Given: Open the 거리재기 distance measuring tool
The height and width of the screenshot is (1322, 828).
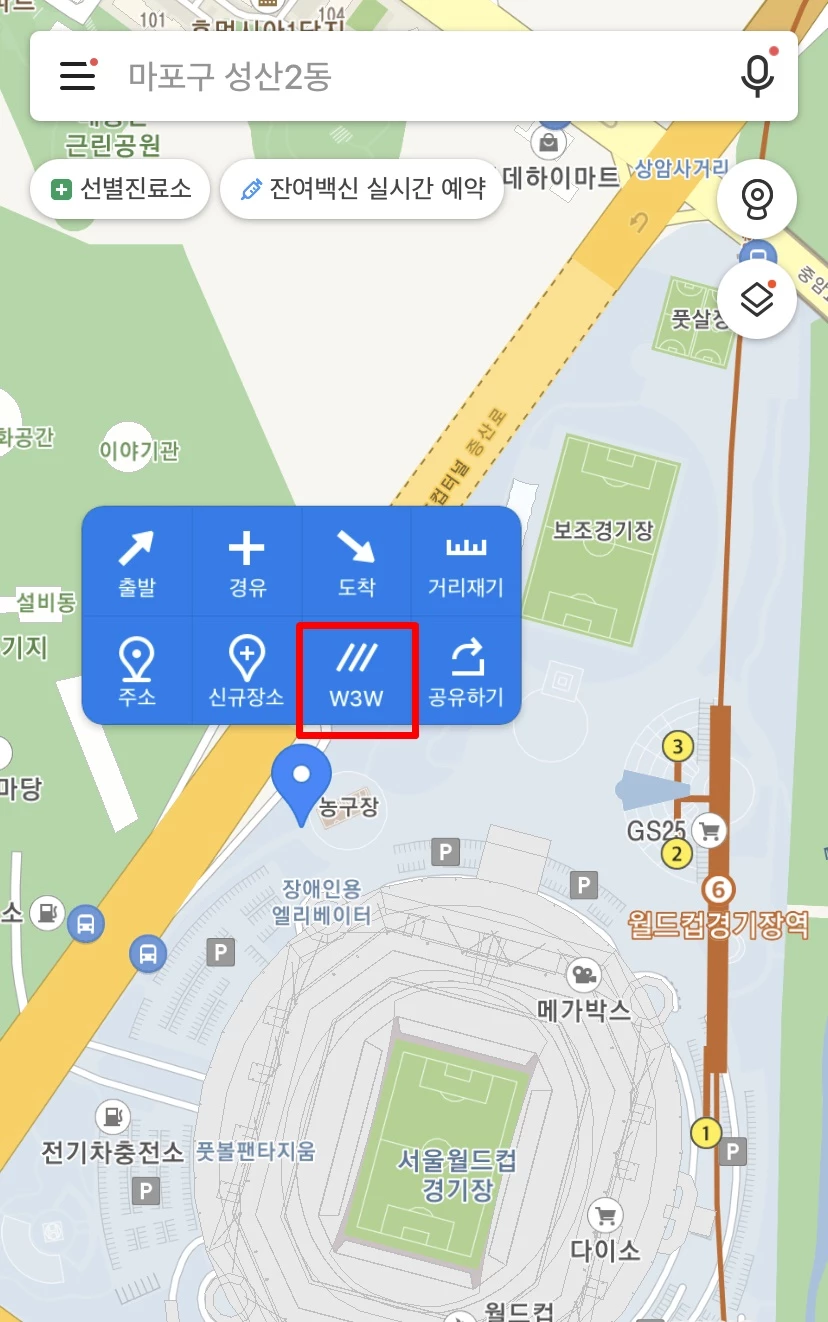Looking at the screenshot, I should (x=466, y=560).
